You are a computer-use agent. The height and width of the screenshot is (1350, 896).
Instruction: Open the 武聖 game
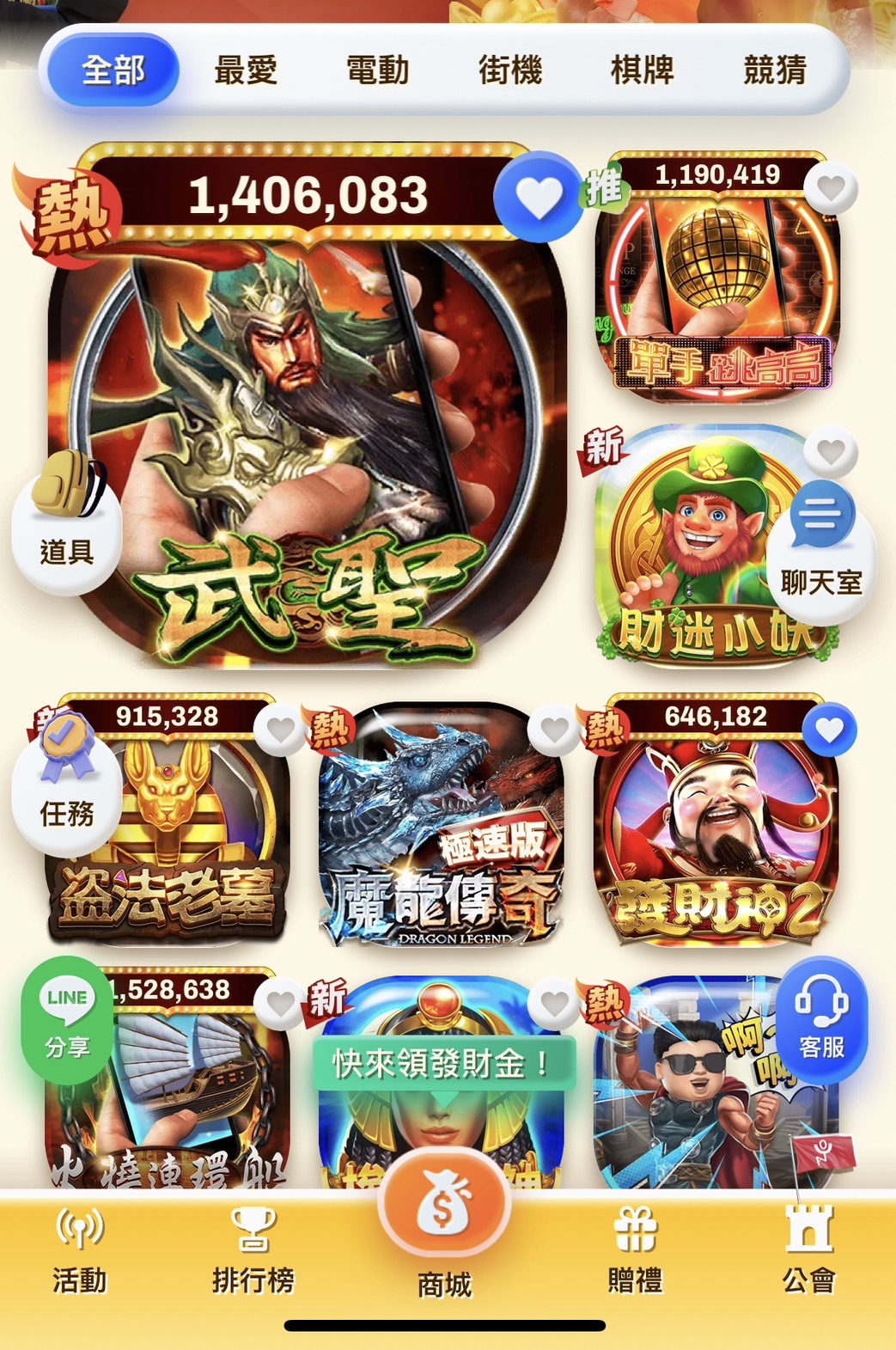coord(309,430)
